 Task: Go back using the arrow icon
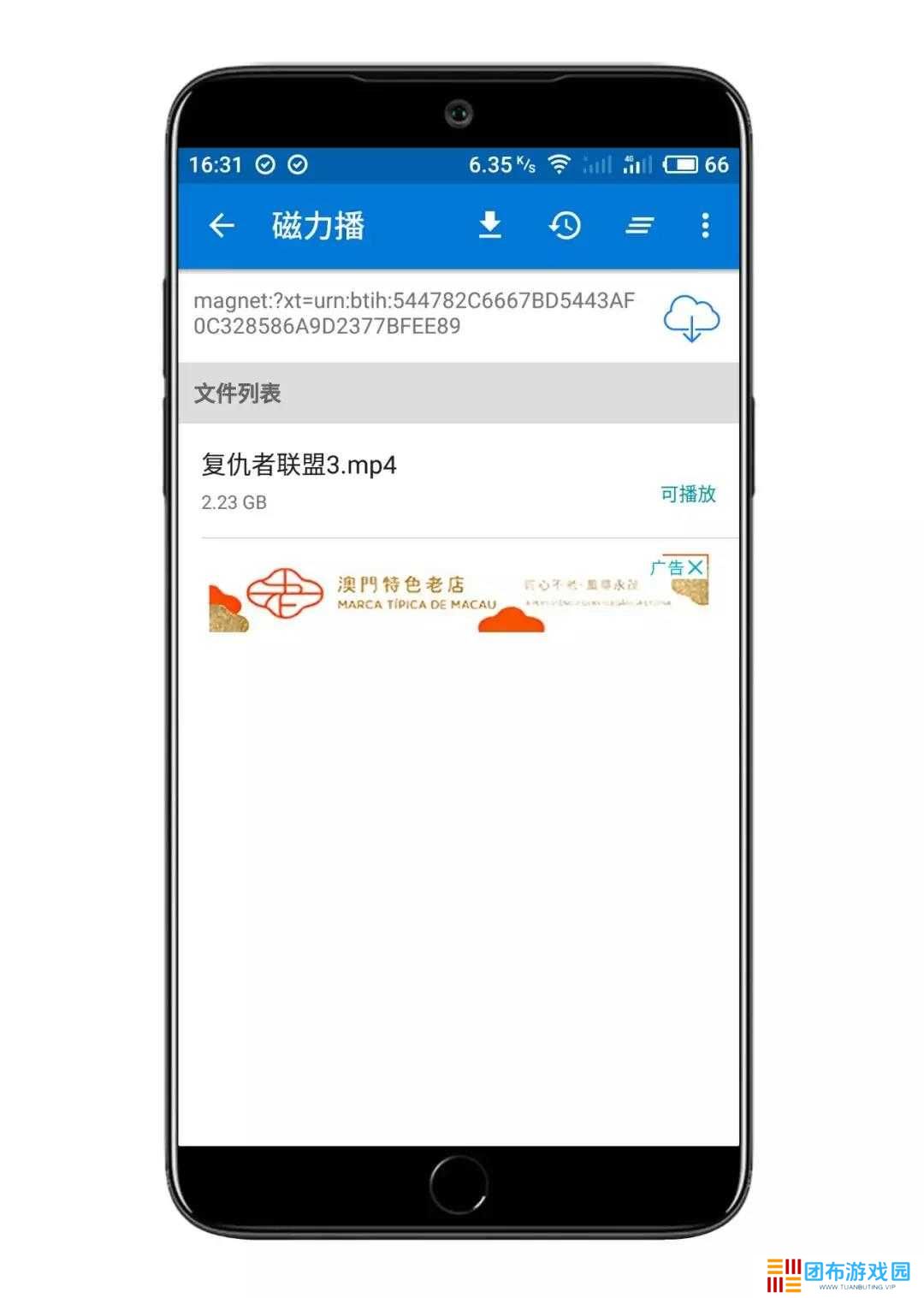tap(222, 226)
